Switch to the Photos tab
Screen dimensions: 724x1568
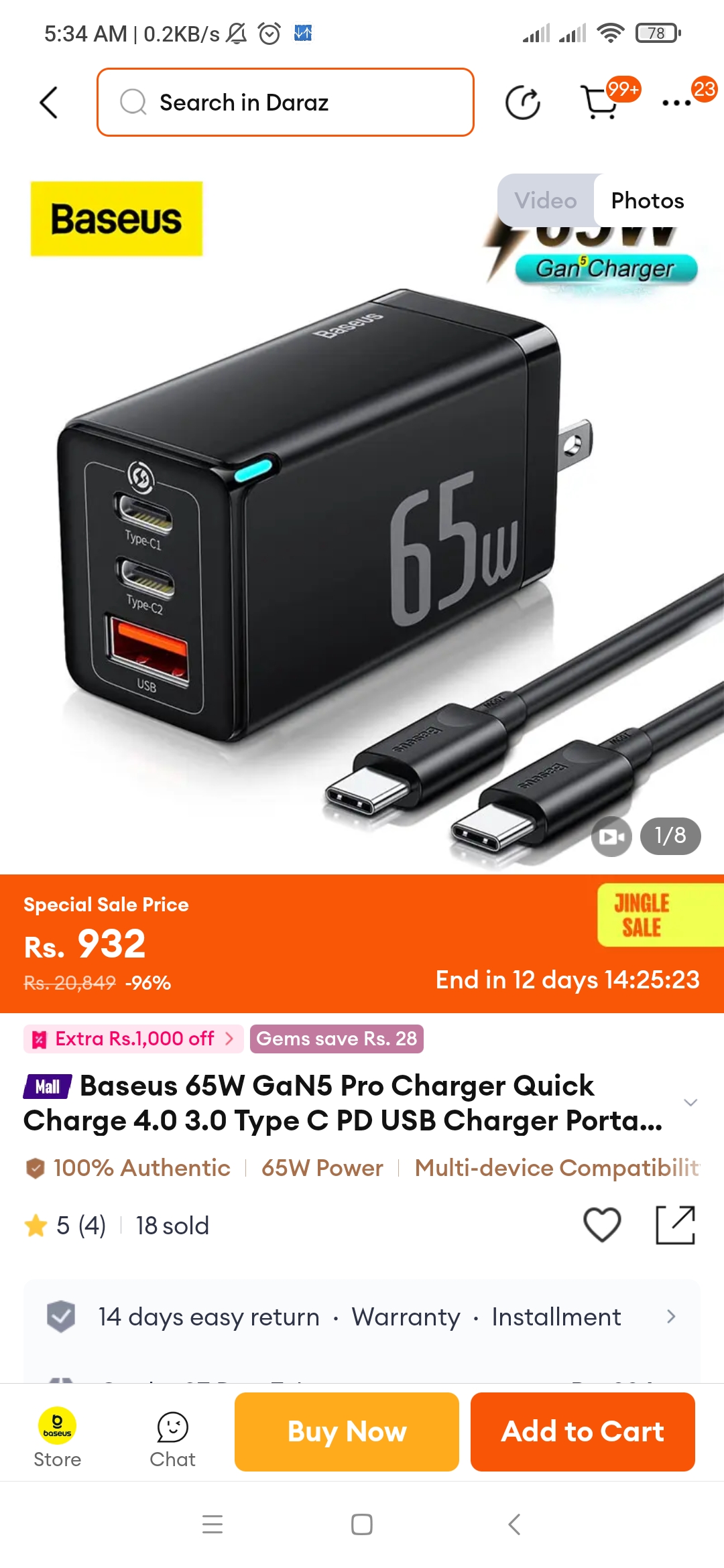point(648,200)
